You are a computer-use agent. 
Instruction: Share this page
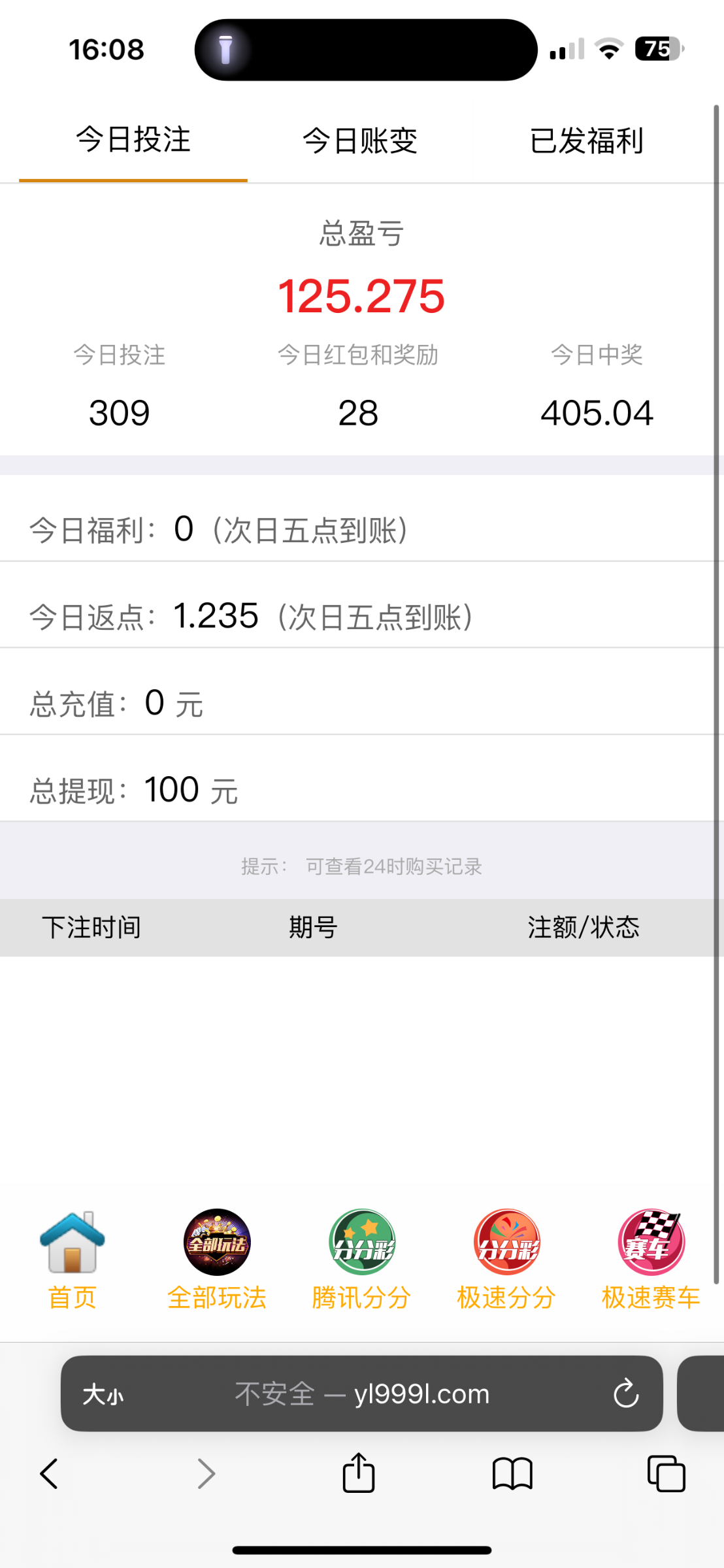tap(359, 1473)
